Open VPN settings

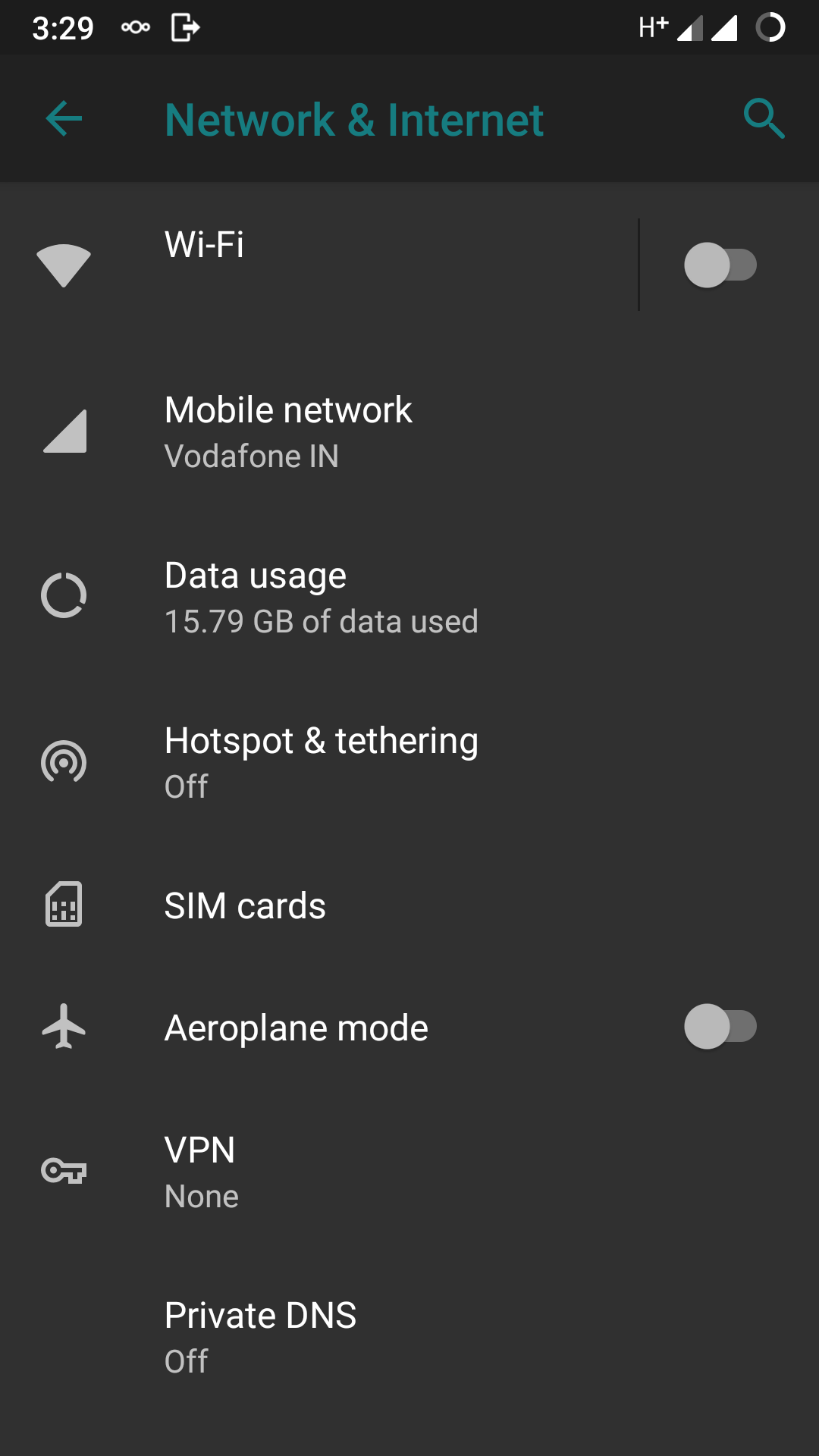tap(409, 1172)
